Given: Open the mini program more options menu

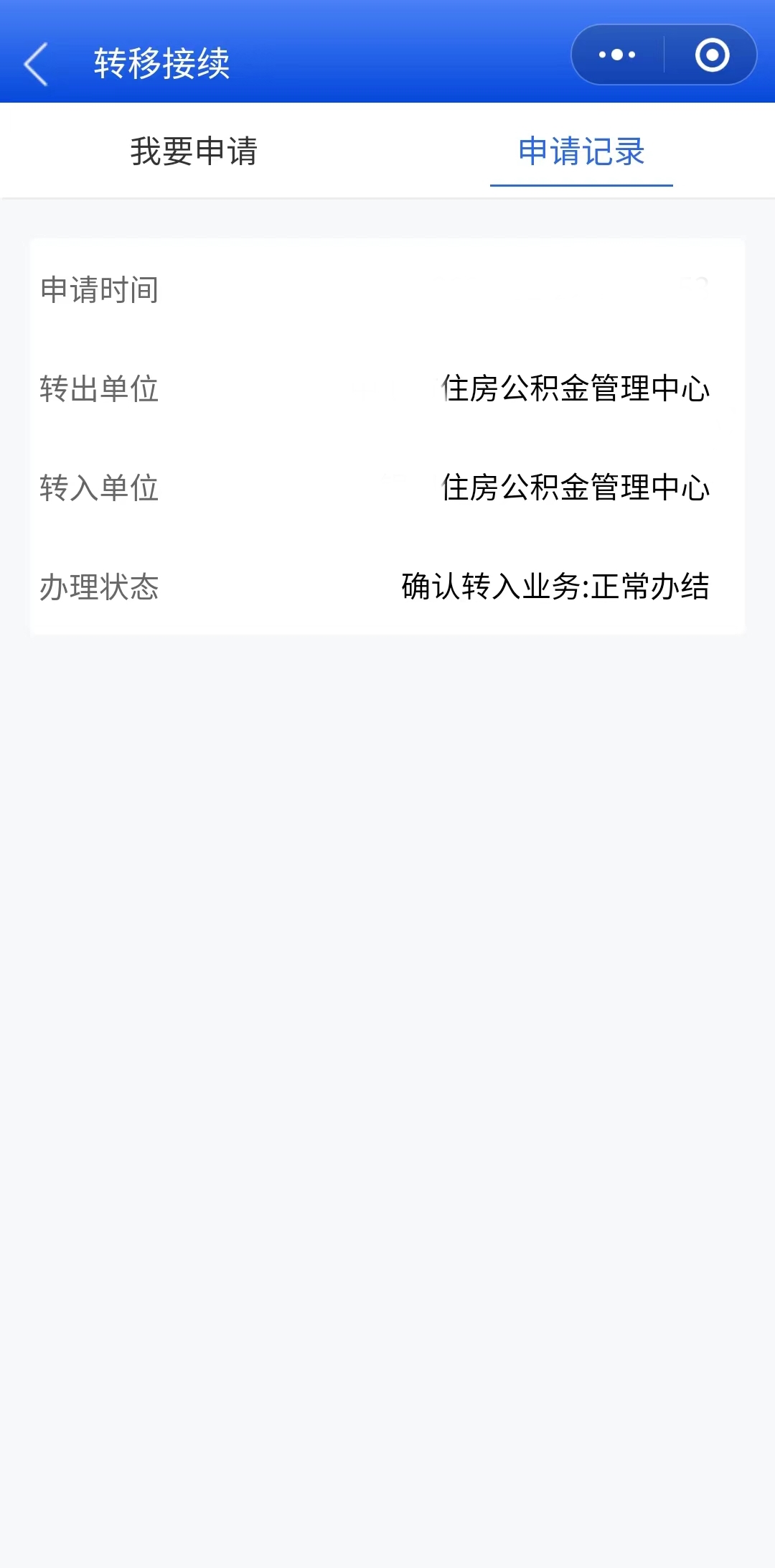Looking at the screenshot, I should [617, 55].
